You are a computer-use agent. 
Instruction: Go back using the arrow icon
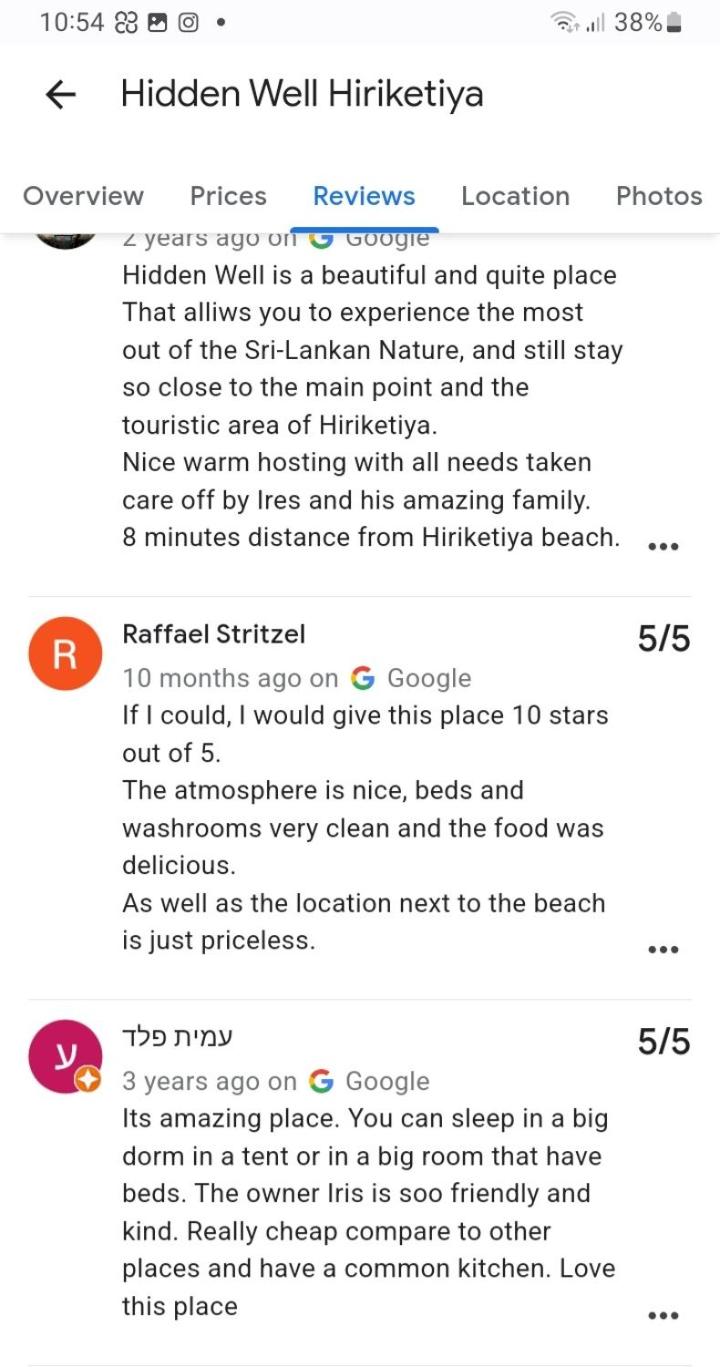coord(61,94)
